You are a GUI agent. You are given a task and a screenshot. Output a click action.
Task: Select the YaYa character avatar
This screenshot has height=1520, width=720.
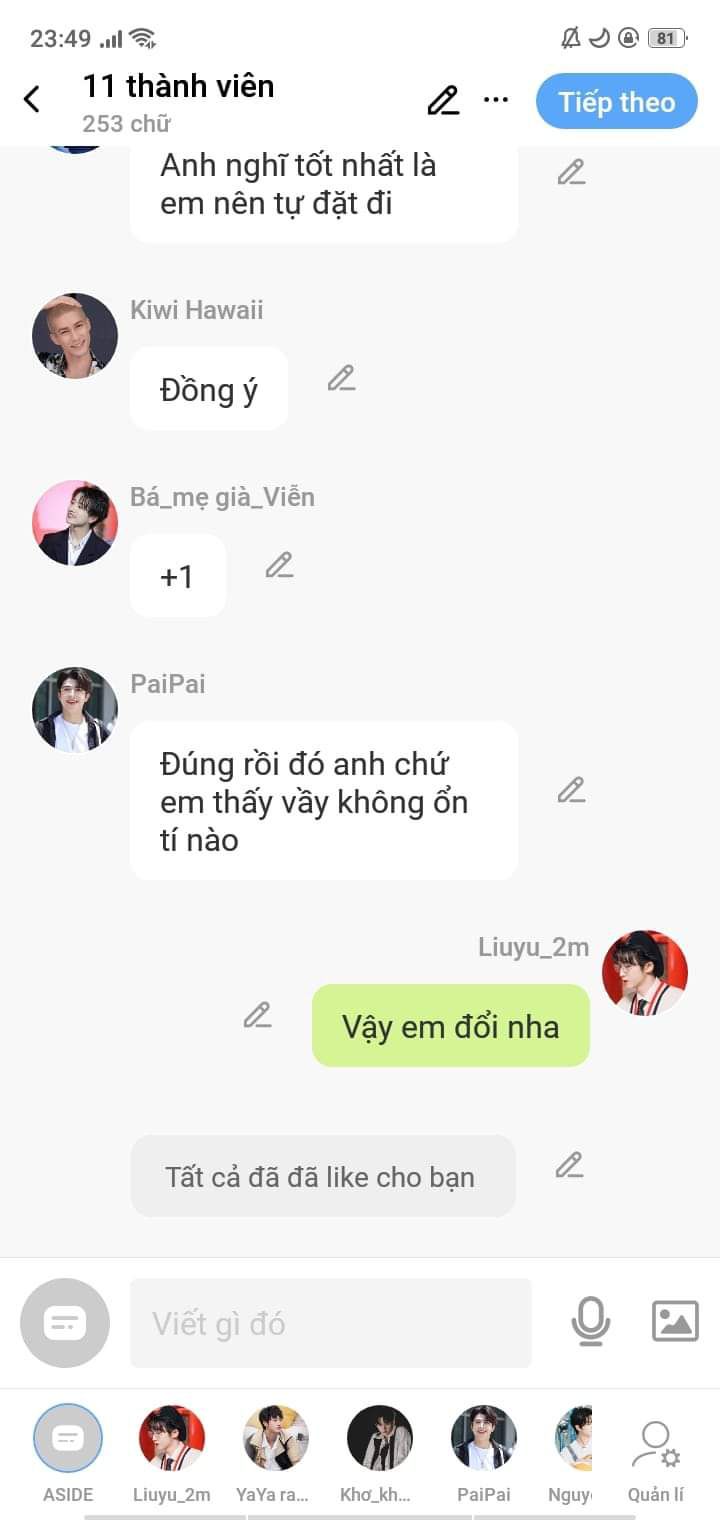click(276, 1440)
